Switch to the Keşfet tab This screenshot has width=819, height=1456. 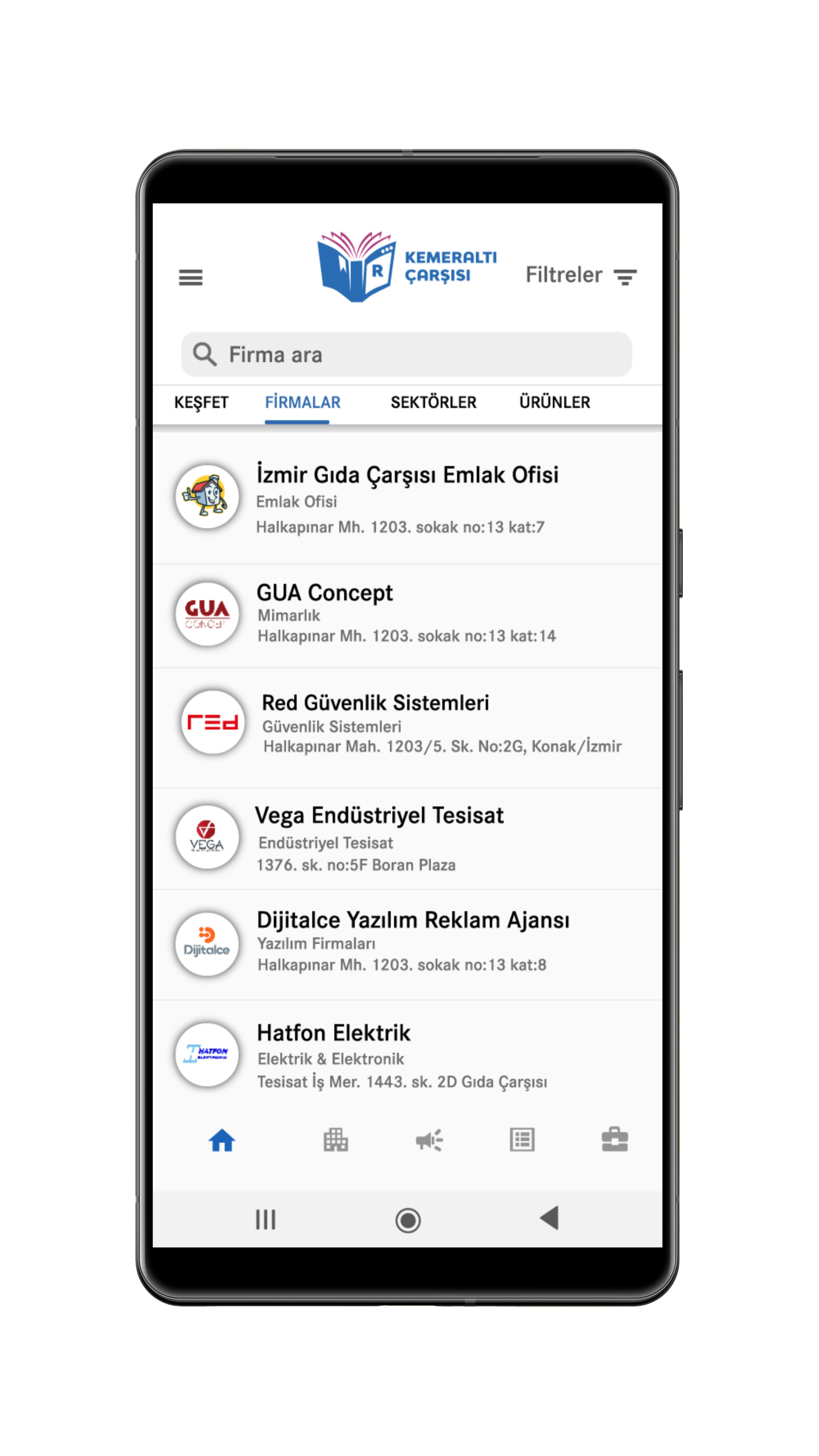click(x=201, y=402)
